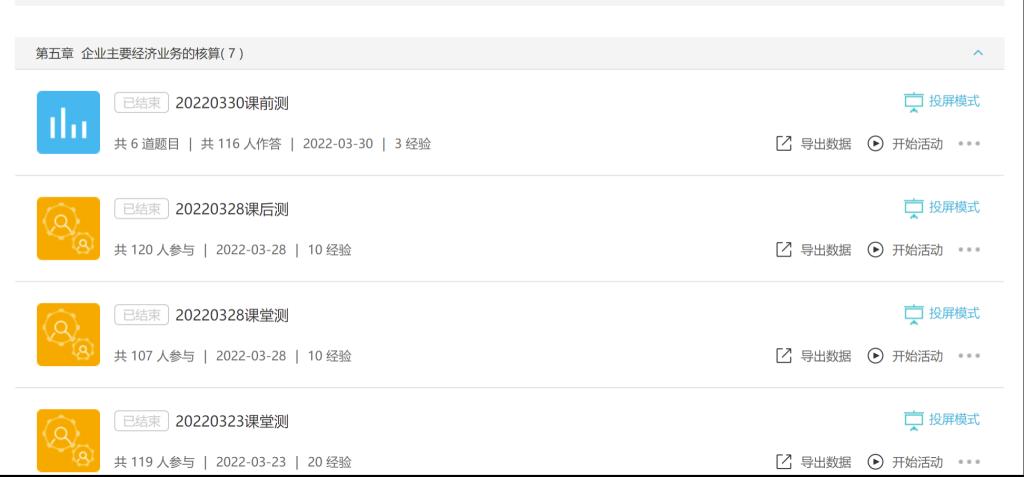Open the 20220328课堂测 activity
The image size is (1024, 477).
point(232,315)
